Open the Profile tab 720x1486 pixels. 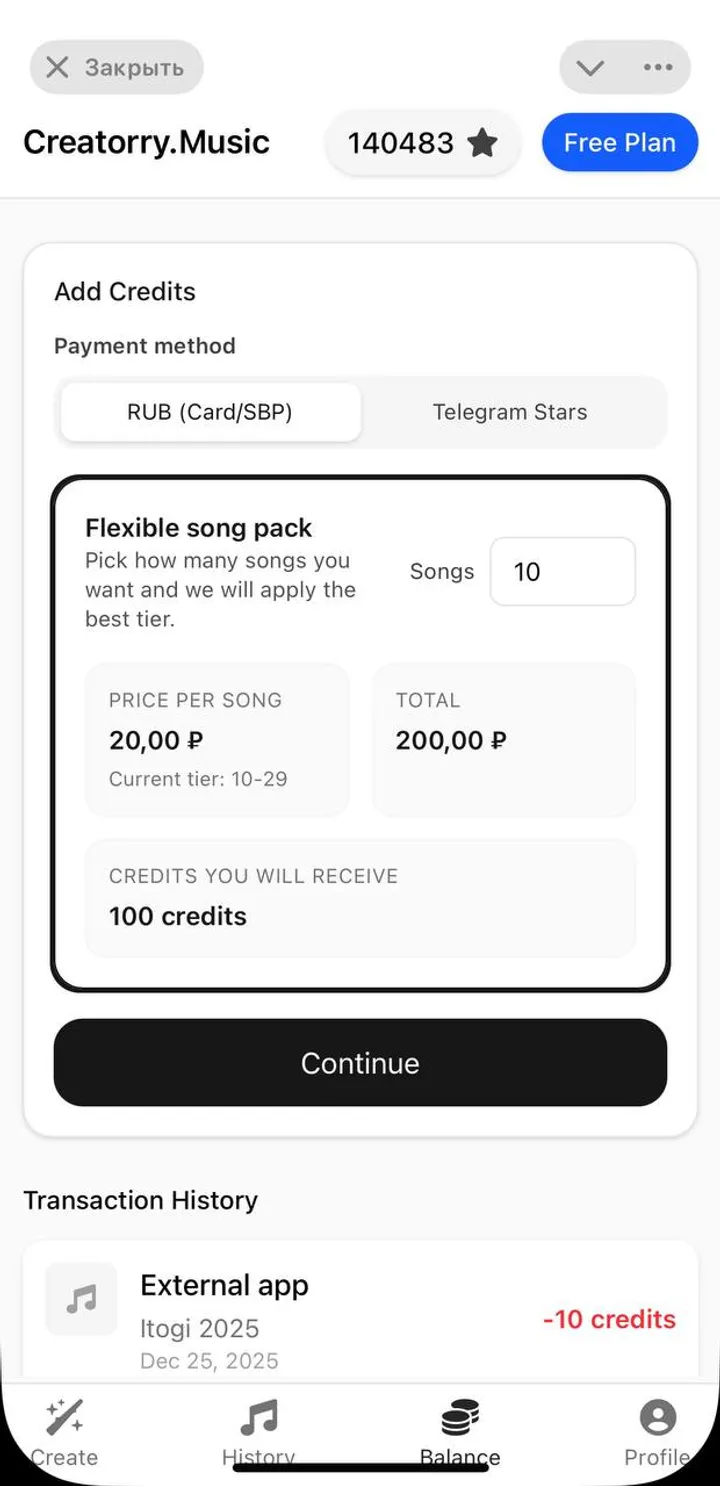point(657,1431)
